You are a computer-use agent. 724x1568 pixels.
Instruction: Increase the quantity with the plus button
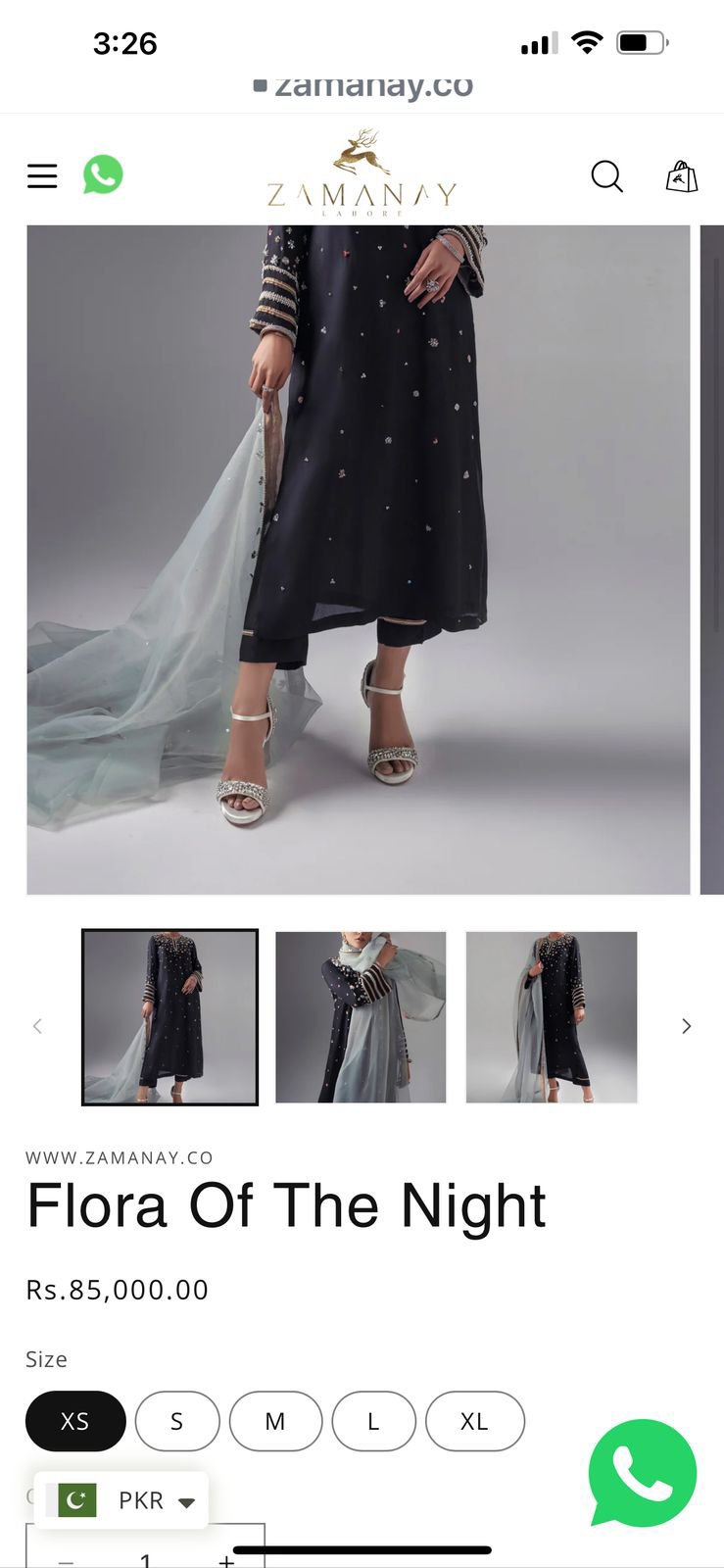coord(226,1560)
